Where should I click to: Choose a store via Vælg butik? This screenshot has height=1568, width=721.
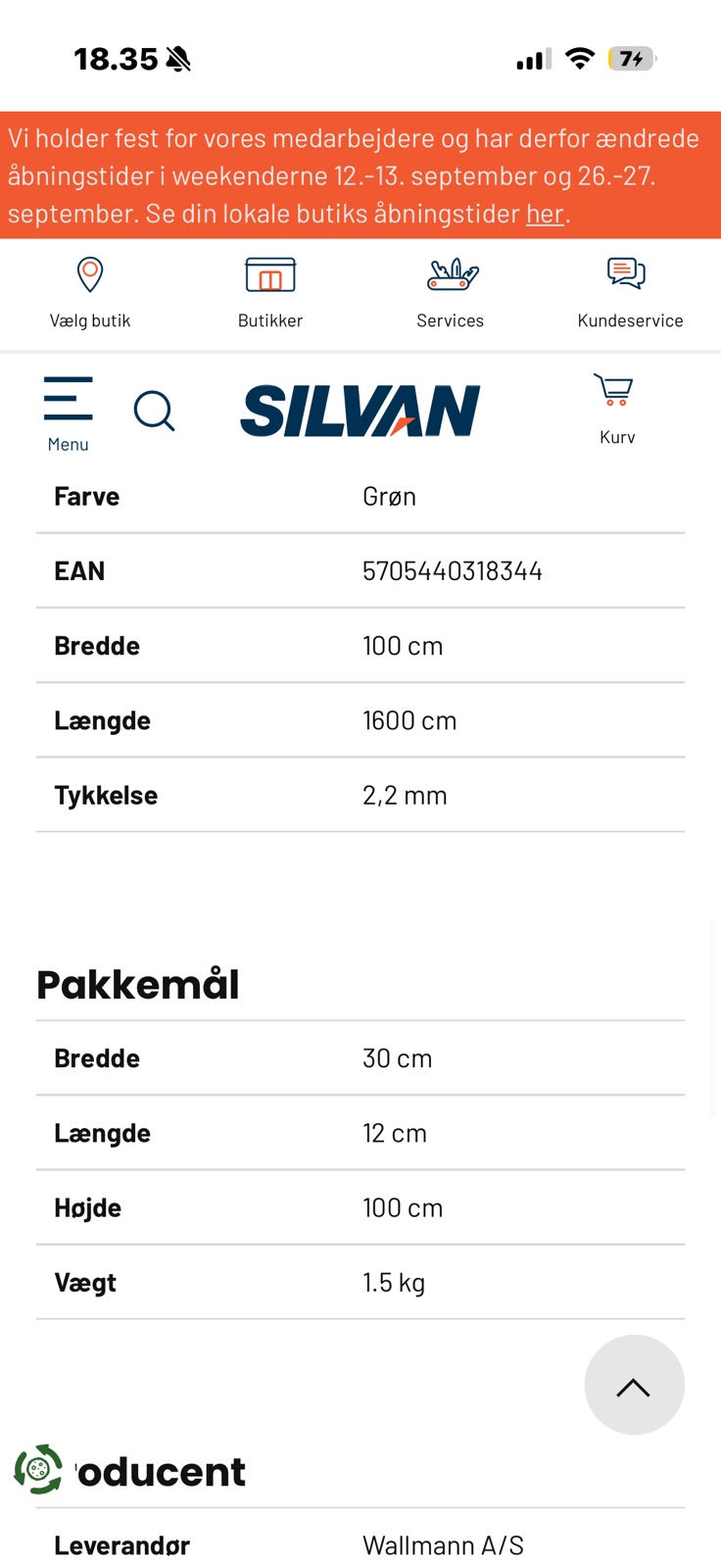pyautogui.click(x=90, y=293)
